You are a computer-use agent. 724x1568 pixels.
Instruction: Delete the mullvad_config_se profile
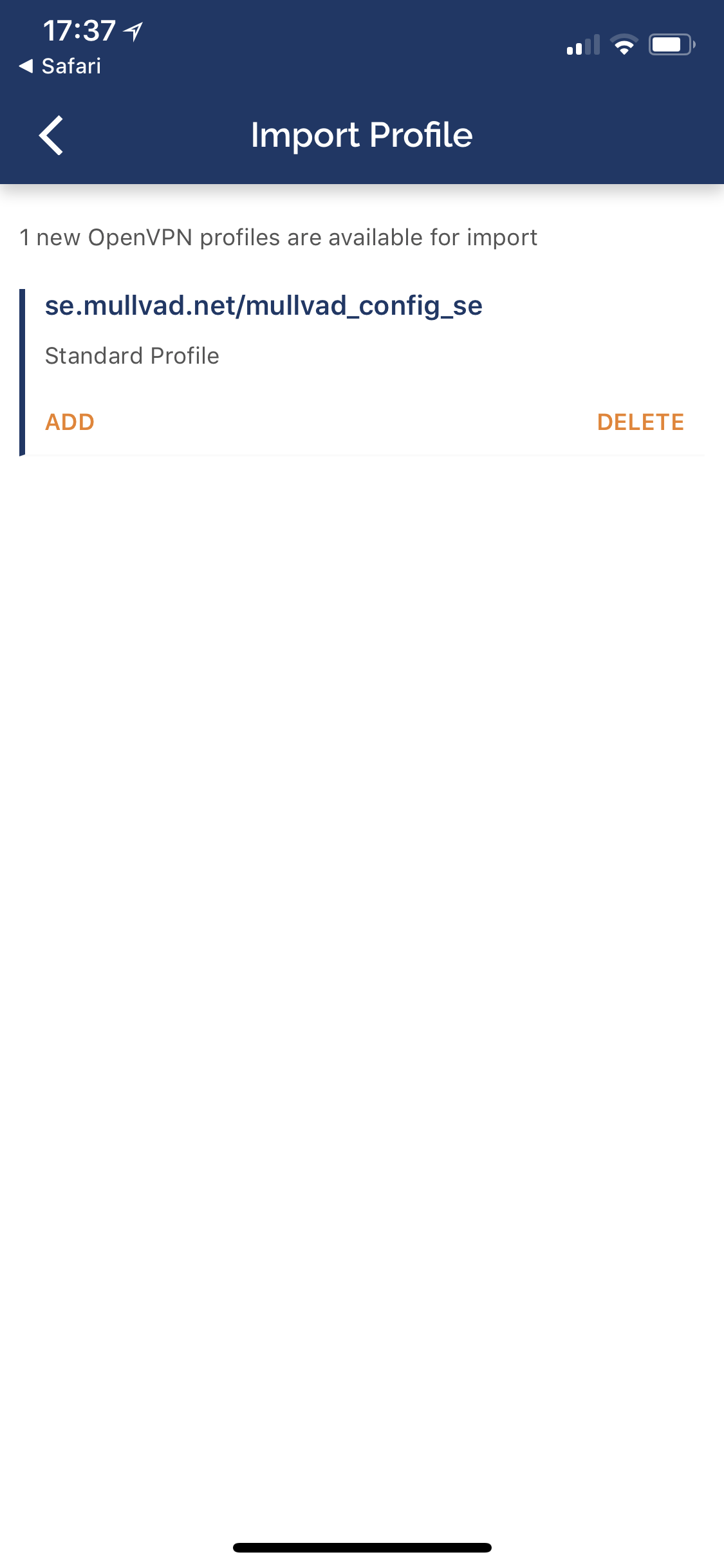[640, 422]
